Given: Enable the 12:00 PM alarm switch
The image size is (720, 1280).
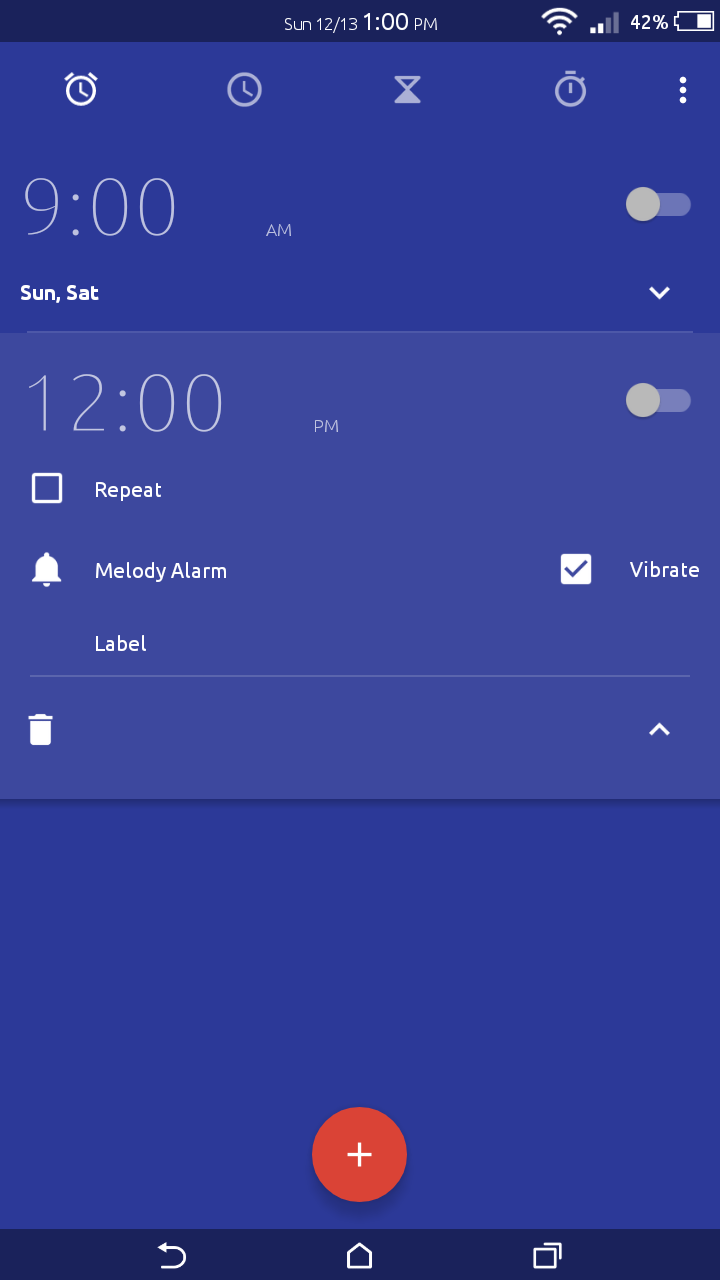Looking at the screenshot, I should [x=658, y=401].
